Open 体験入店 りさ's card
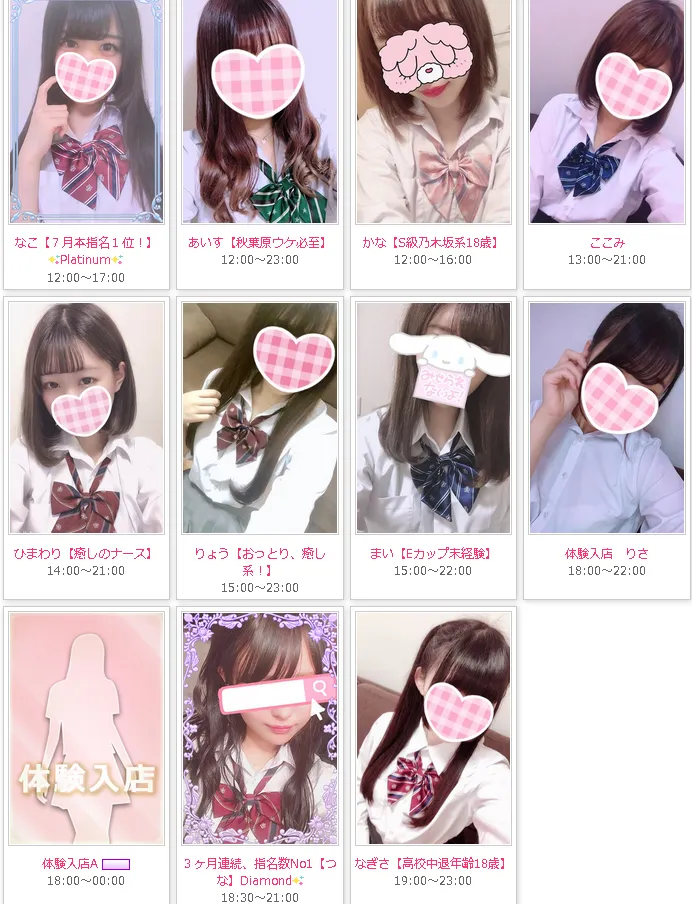This screenshot has height=904, width=692. tap(607, 418)
